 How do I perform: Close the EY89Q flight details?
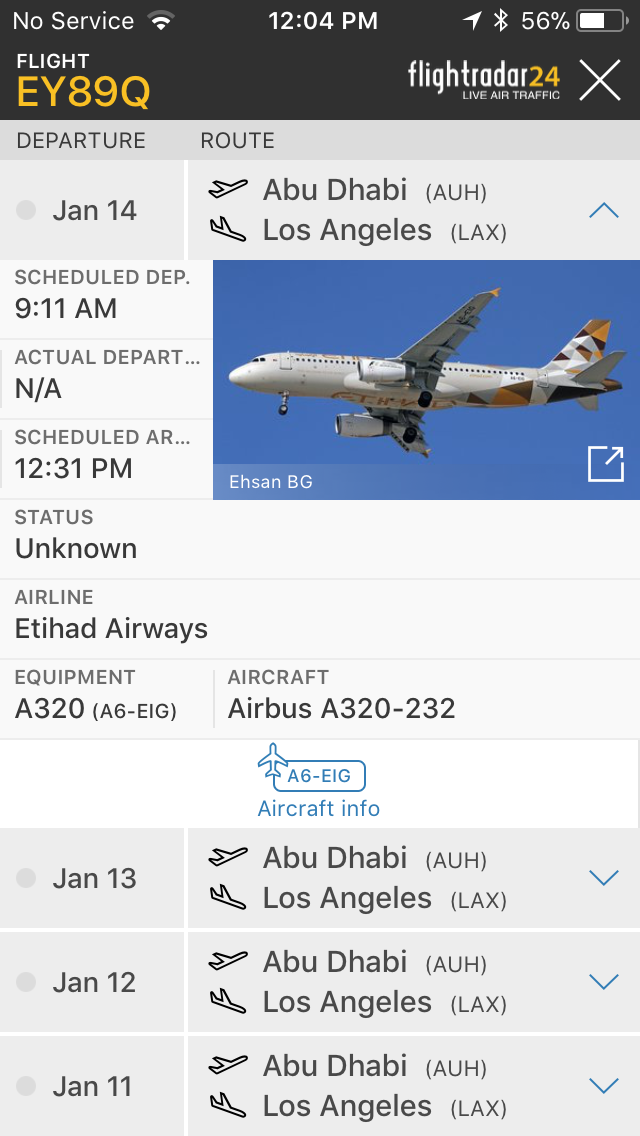[600, 80]
